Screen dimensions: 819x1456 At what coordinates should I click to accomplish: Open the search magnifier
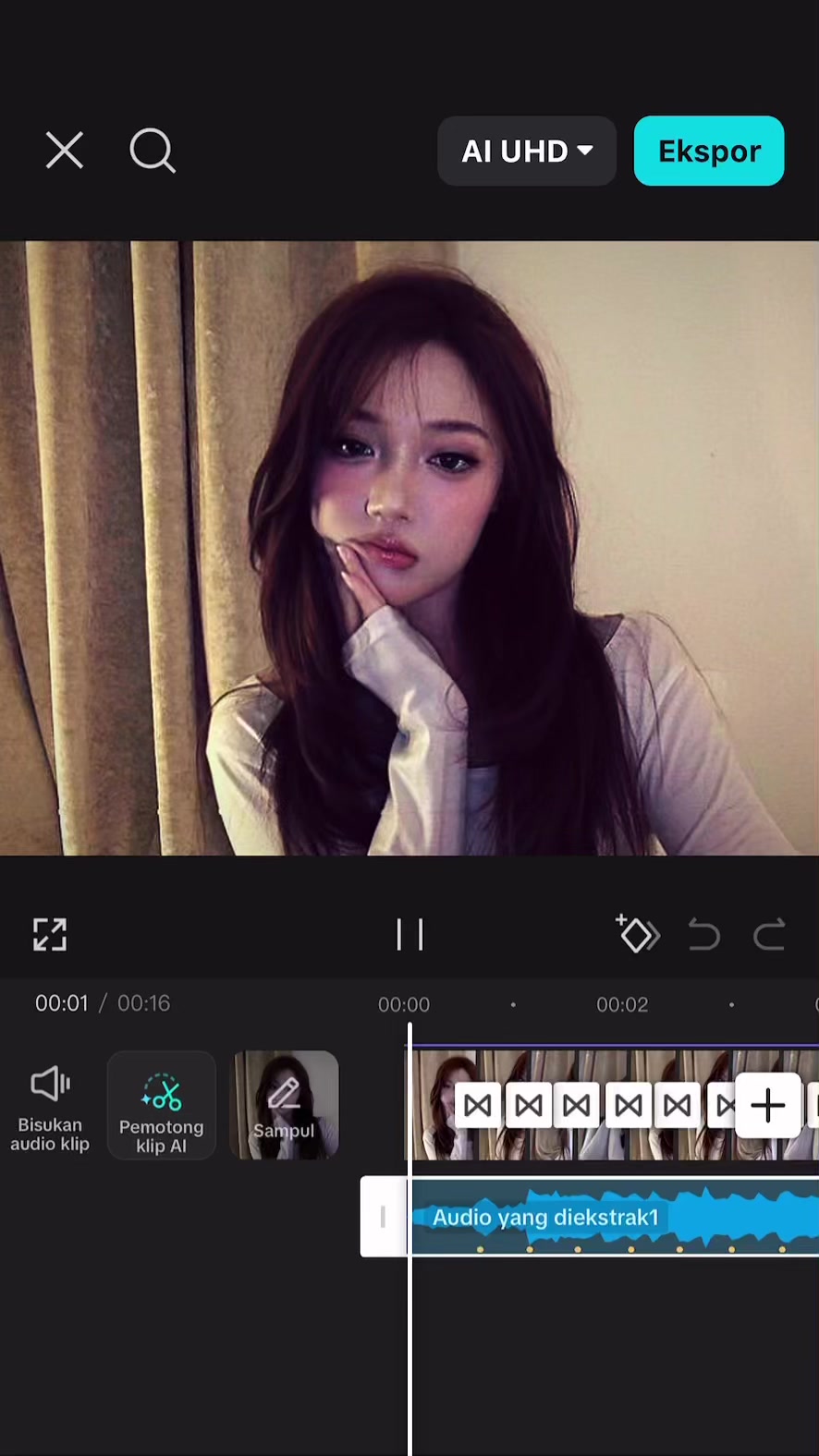click(153, 151)
